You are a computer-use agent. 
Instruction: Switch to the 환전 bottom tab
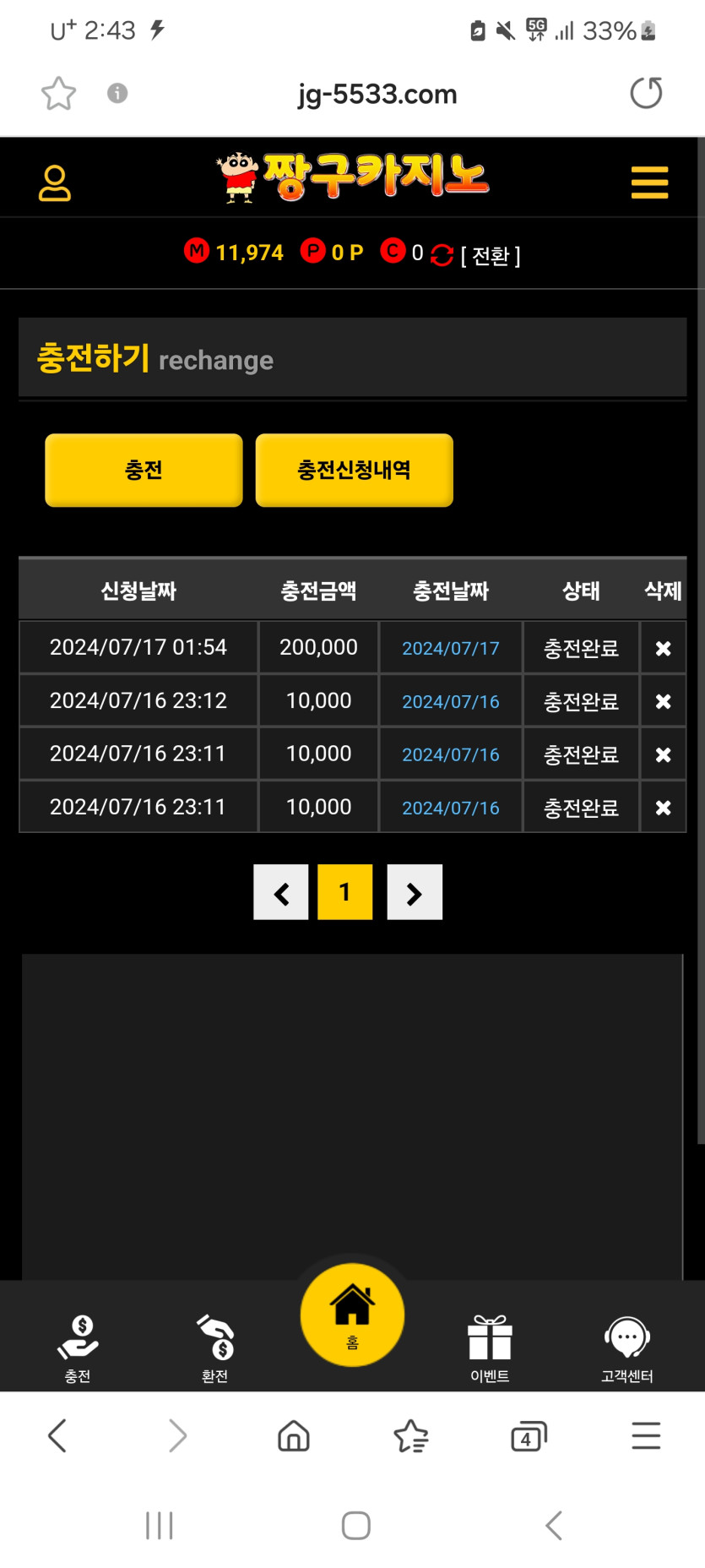point(214,1347)
